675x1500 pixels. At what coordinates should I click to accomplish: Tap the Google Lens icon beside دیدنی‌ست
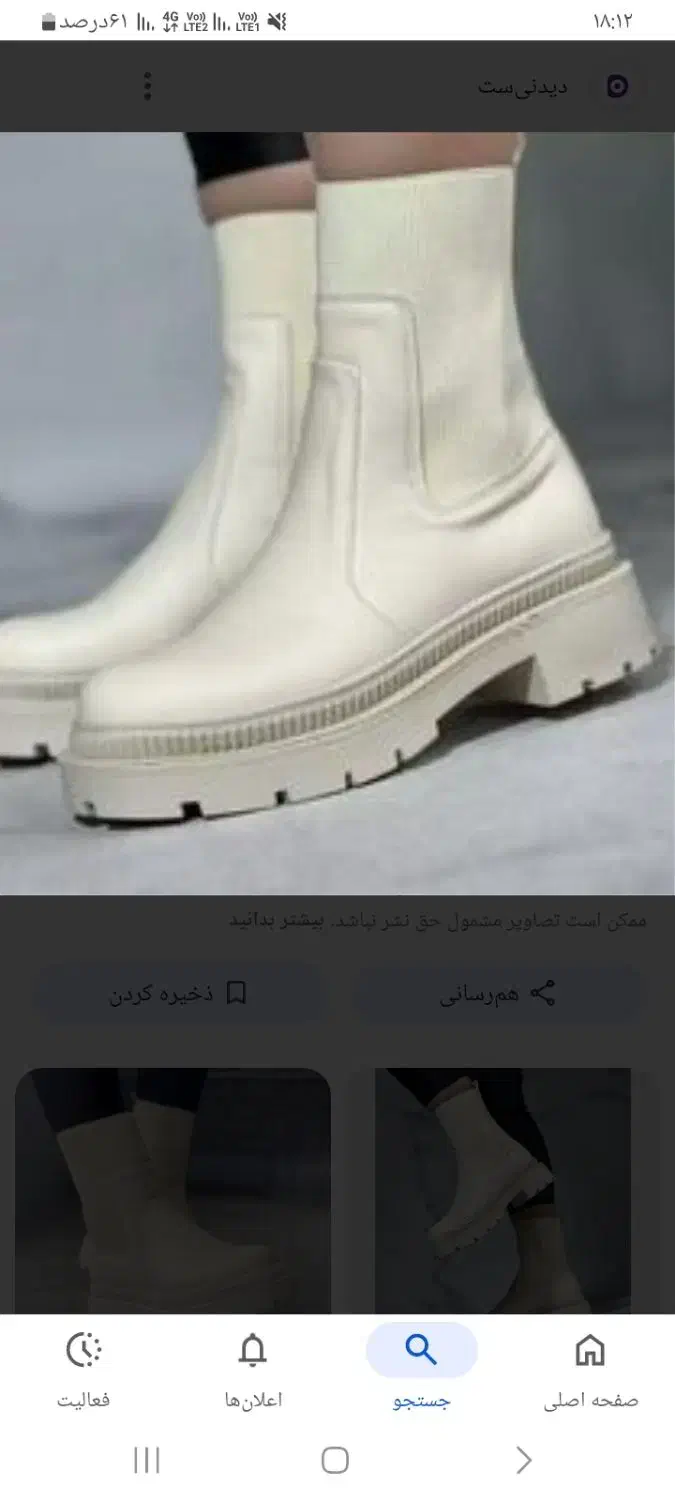(617, 86)
